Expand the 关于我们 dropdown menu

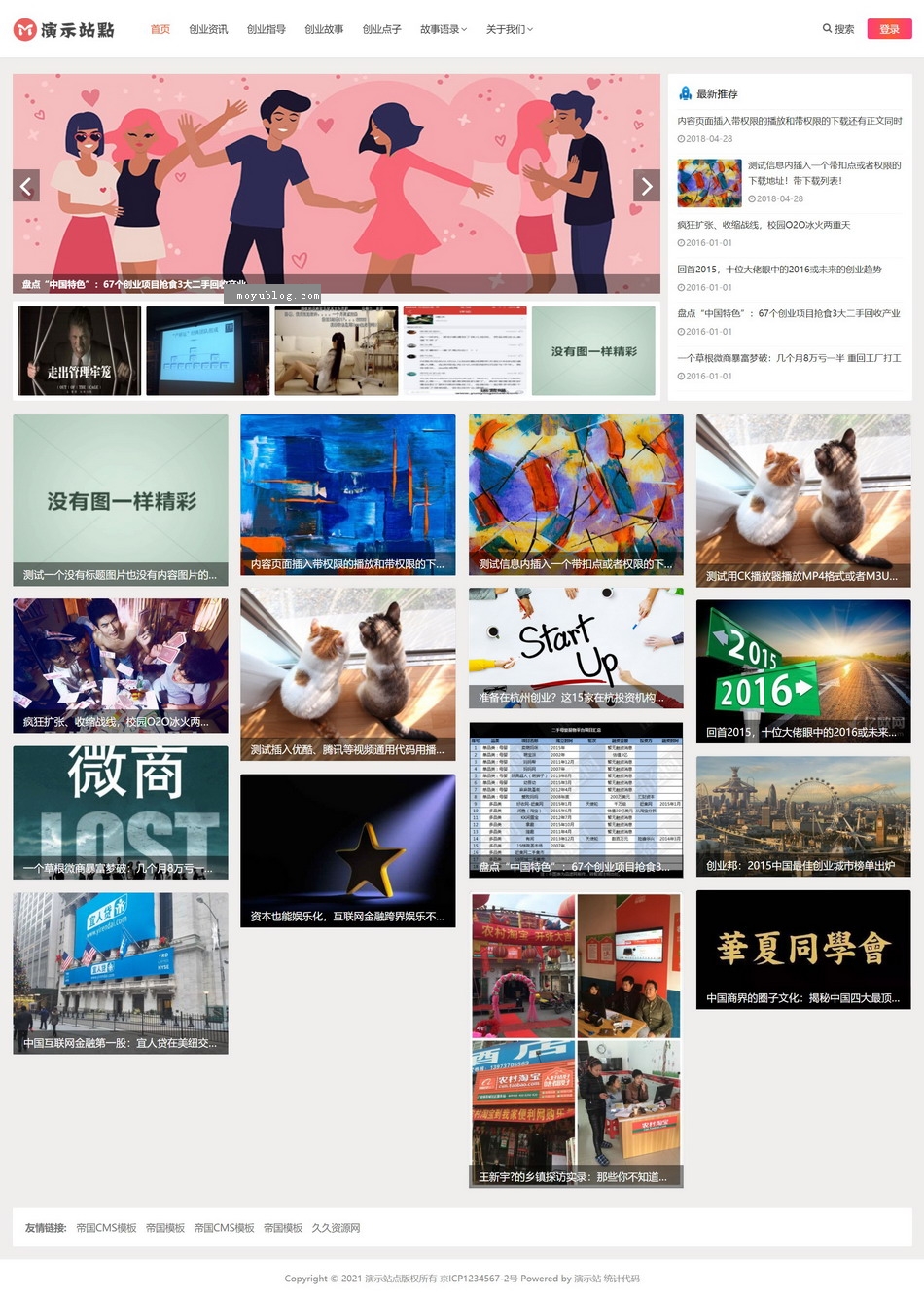pyautogui.click(x=509, y=29)
